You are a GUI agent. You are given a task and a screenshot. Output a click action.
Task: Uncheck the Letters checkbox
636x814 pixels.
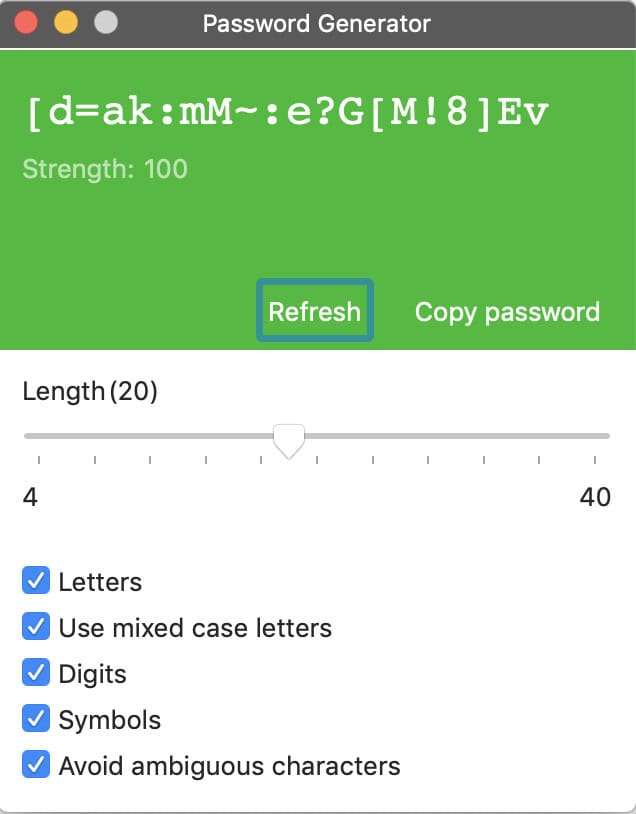[x=36, y=581]
